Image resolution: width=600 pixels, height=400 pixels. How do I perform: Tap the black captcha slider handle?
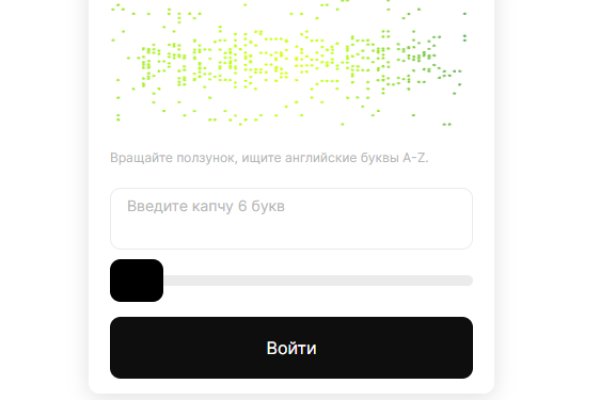click(x=136, y=280)
